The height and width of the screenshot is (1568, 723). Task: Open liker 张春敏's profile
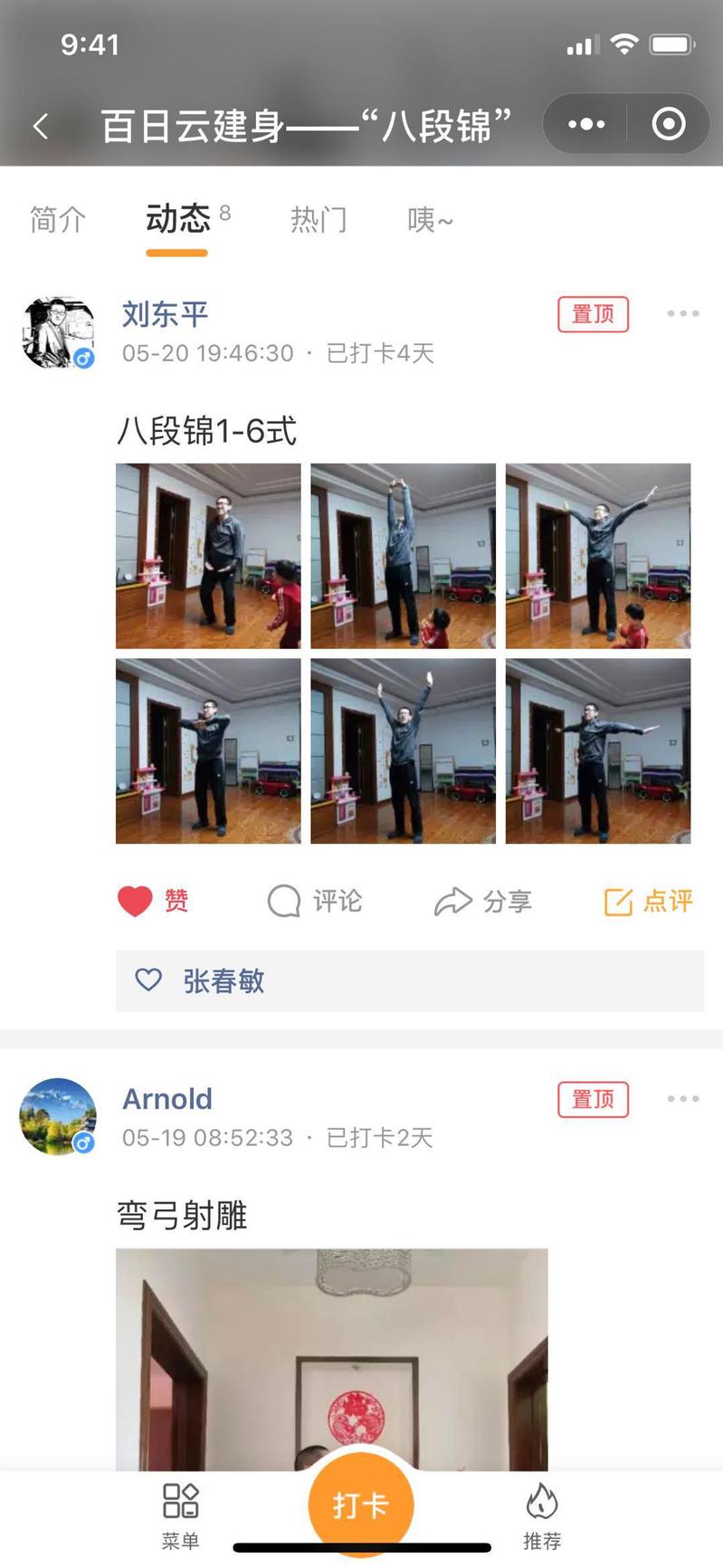click(224, 980)
